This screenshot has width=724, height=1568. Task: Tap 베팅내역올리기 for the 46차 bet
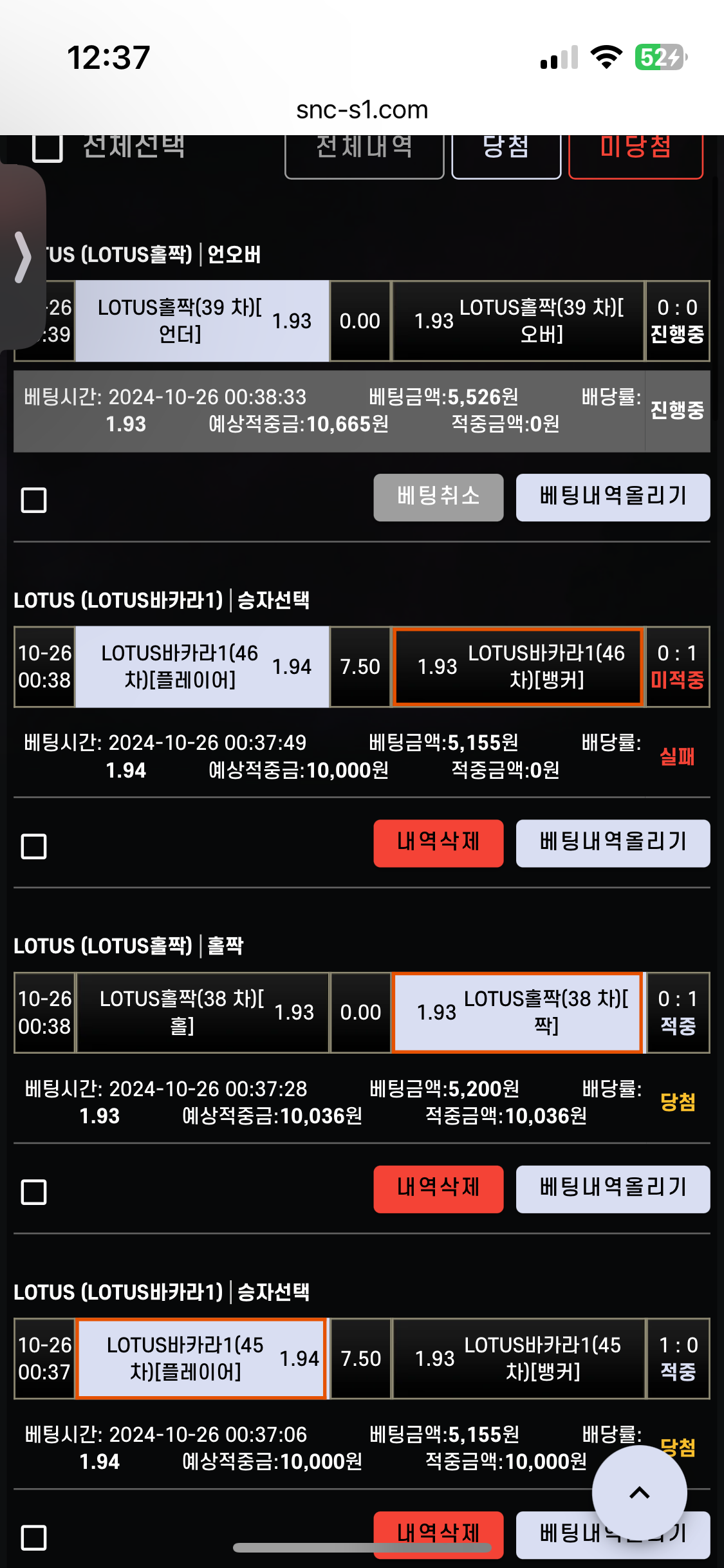point(613,843)
